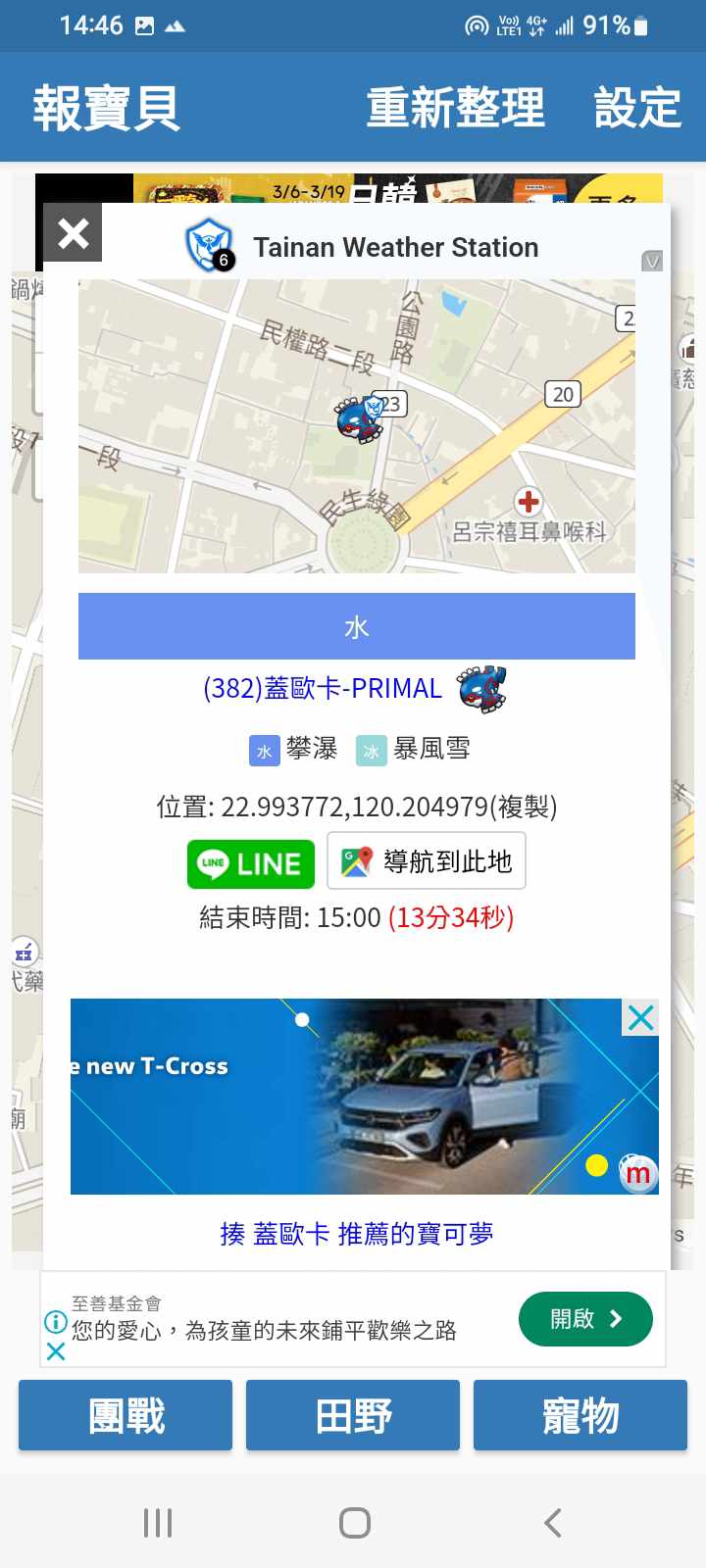Dismiss the T-Cross ad
Viewport: 706px width, 1568px height.
(x=640, y=1017)
